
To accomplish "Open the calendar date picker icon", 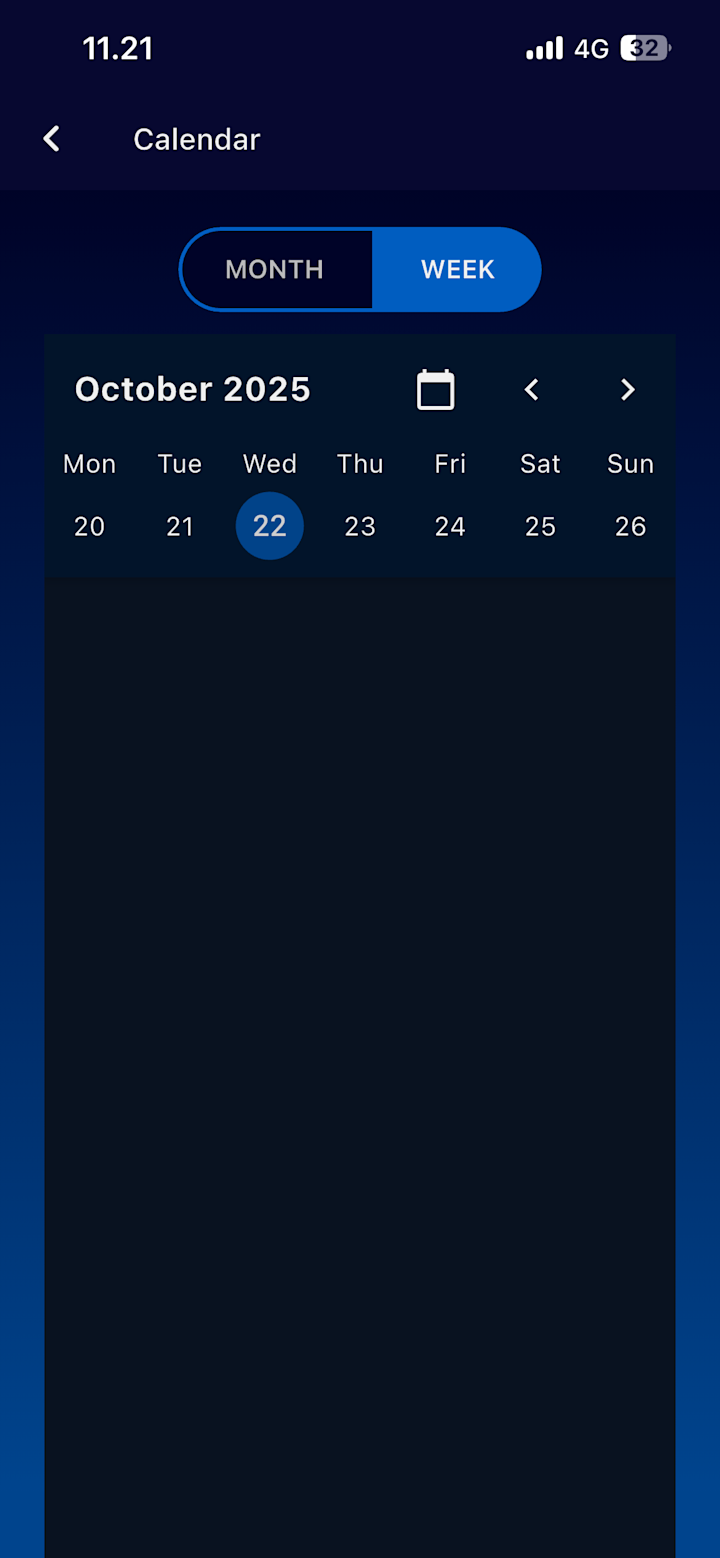I will pyautogui.click(x=435, y=390).
